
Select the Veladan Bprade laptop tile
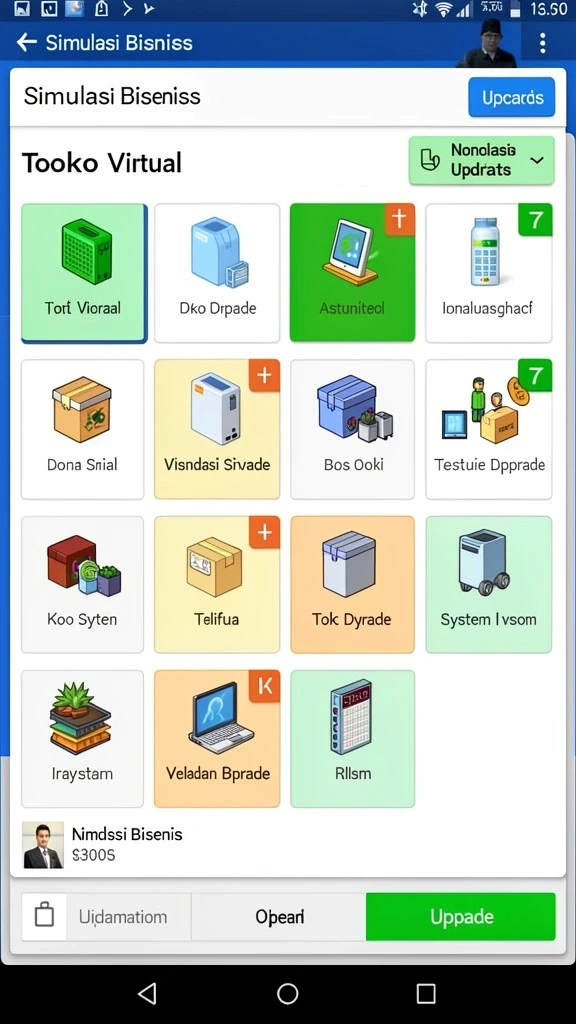click(x=217, y=739)
